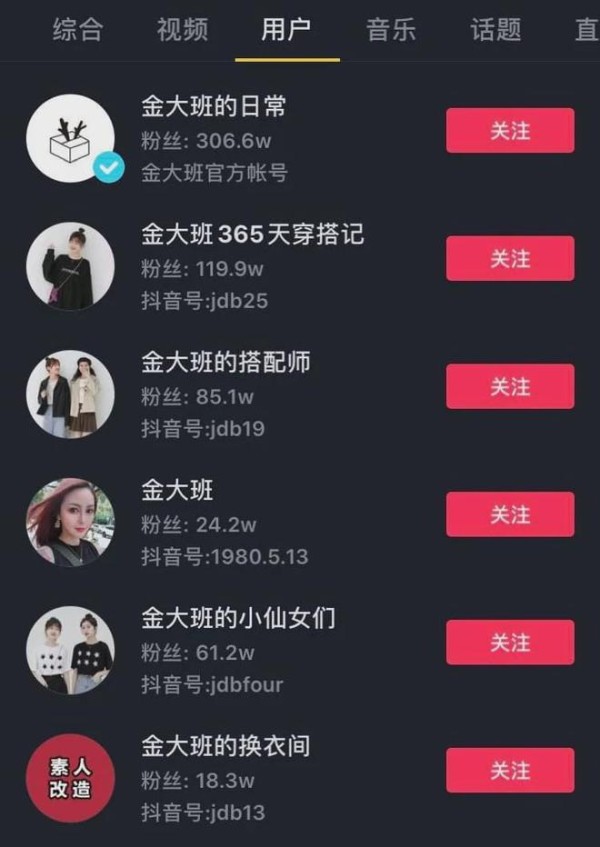Open the jdb25 user profile
600x847 pixels.
point(252,235)
